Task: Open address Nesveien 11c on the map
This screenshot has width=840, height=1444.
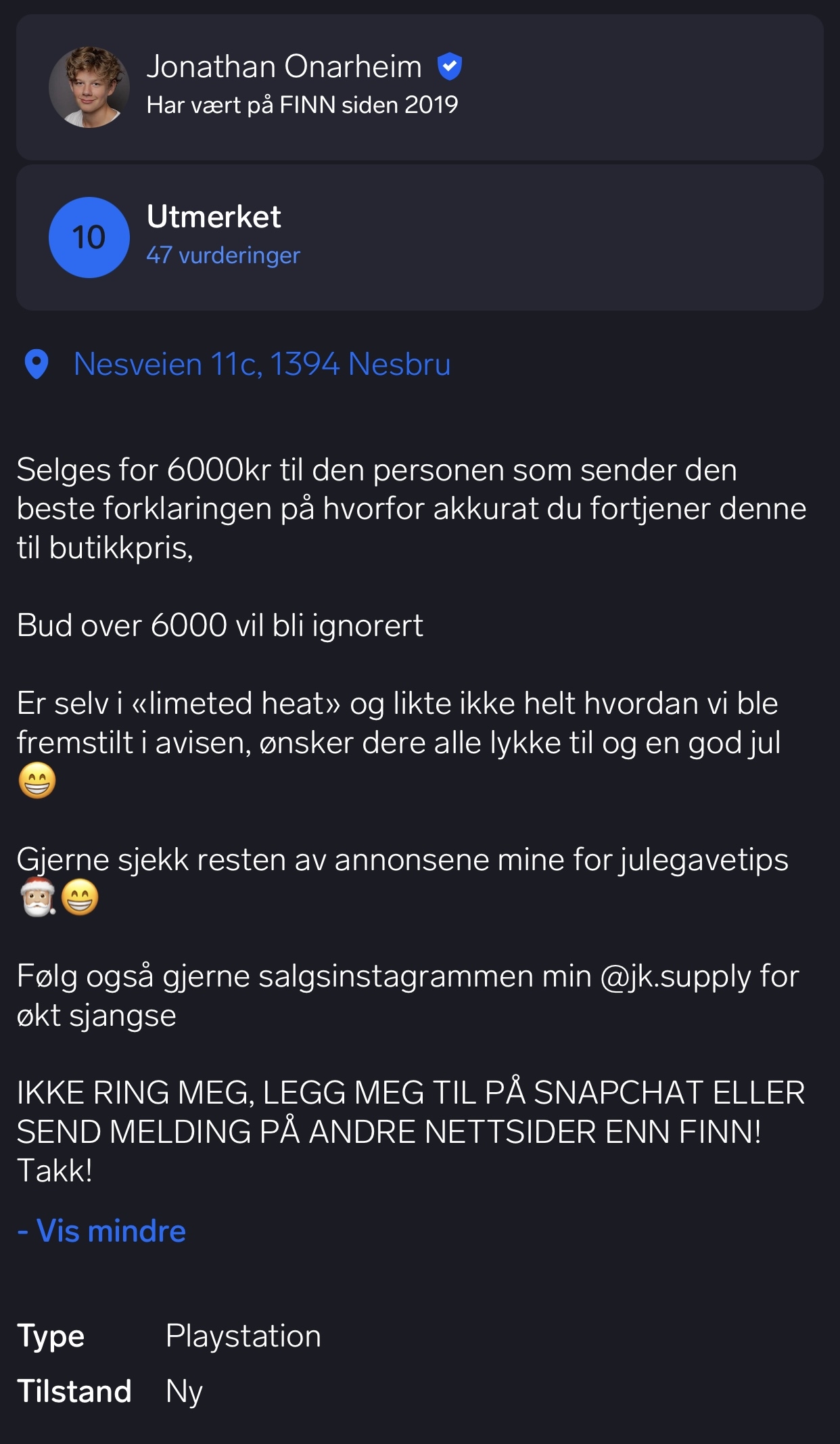Action: pos(262,364)
